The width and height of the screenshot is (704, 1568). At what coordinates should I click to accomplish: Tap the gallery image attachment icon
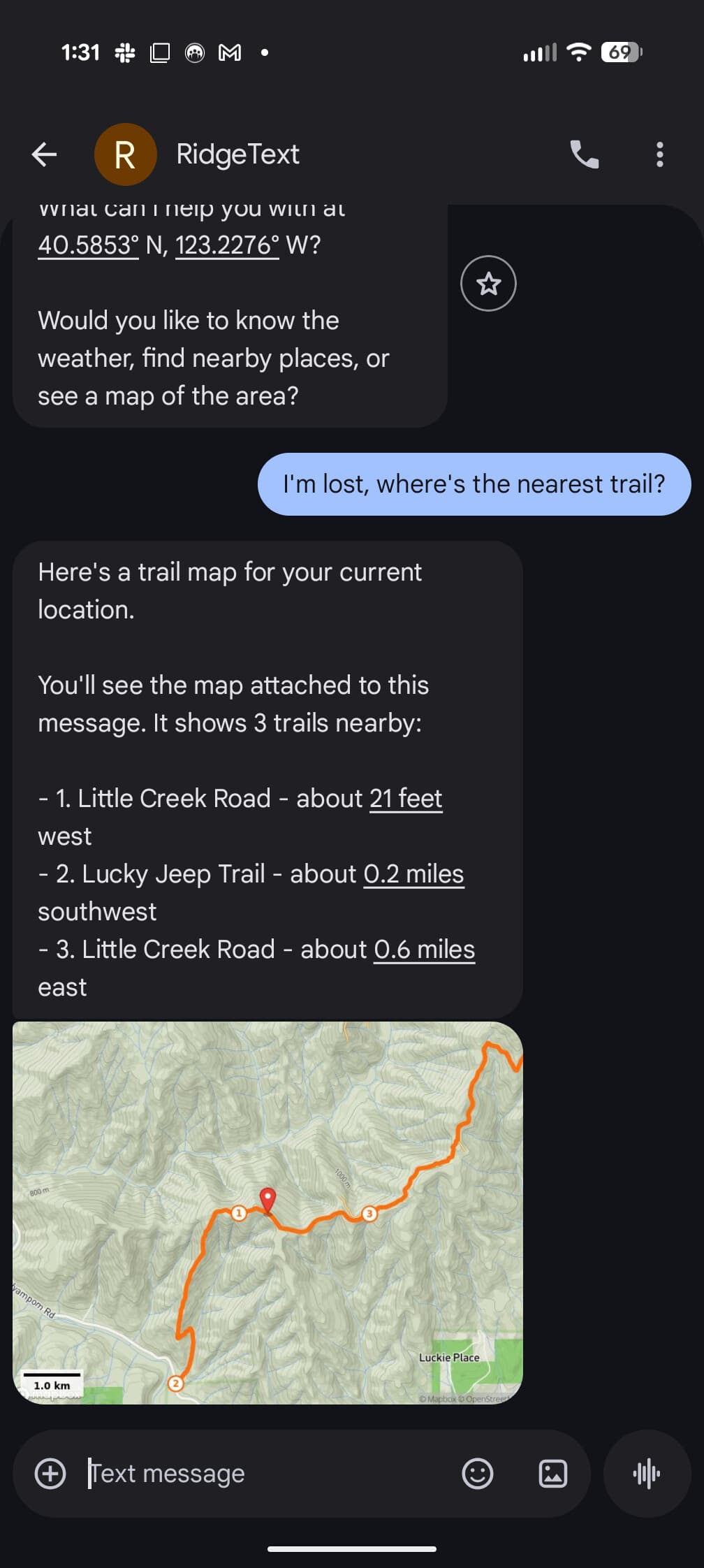(x=552, y=1473)
